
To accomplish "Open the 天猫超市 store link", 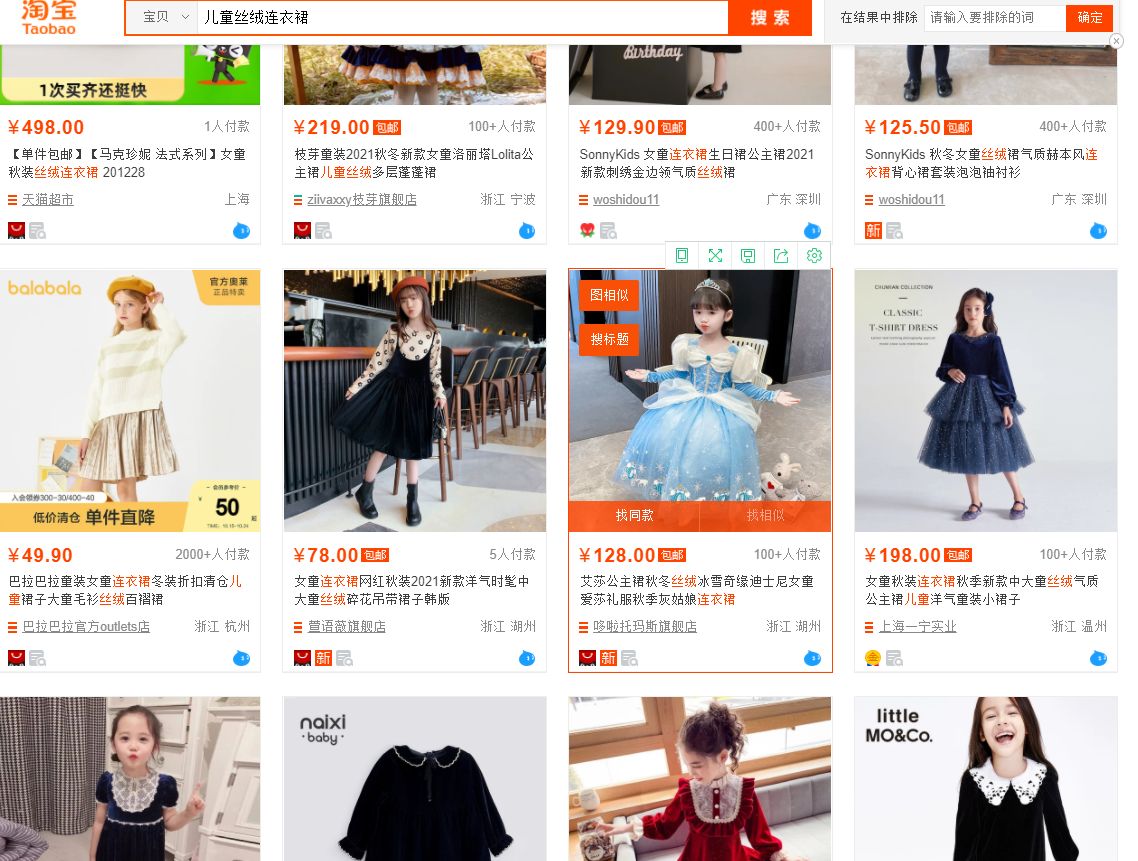I will pos(47,200).
